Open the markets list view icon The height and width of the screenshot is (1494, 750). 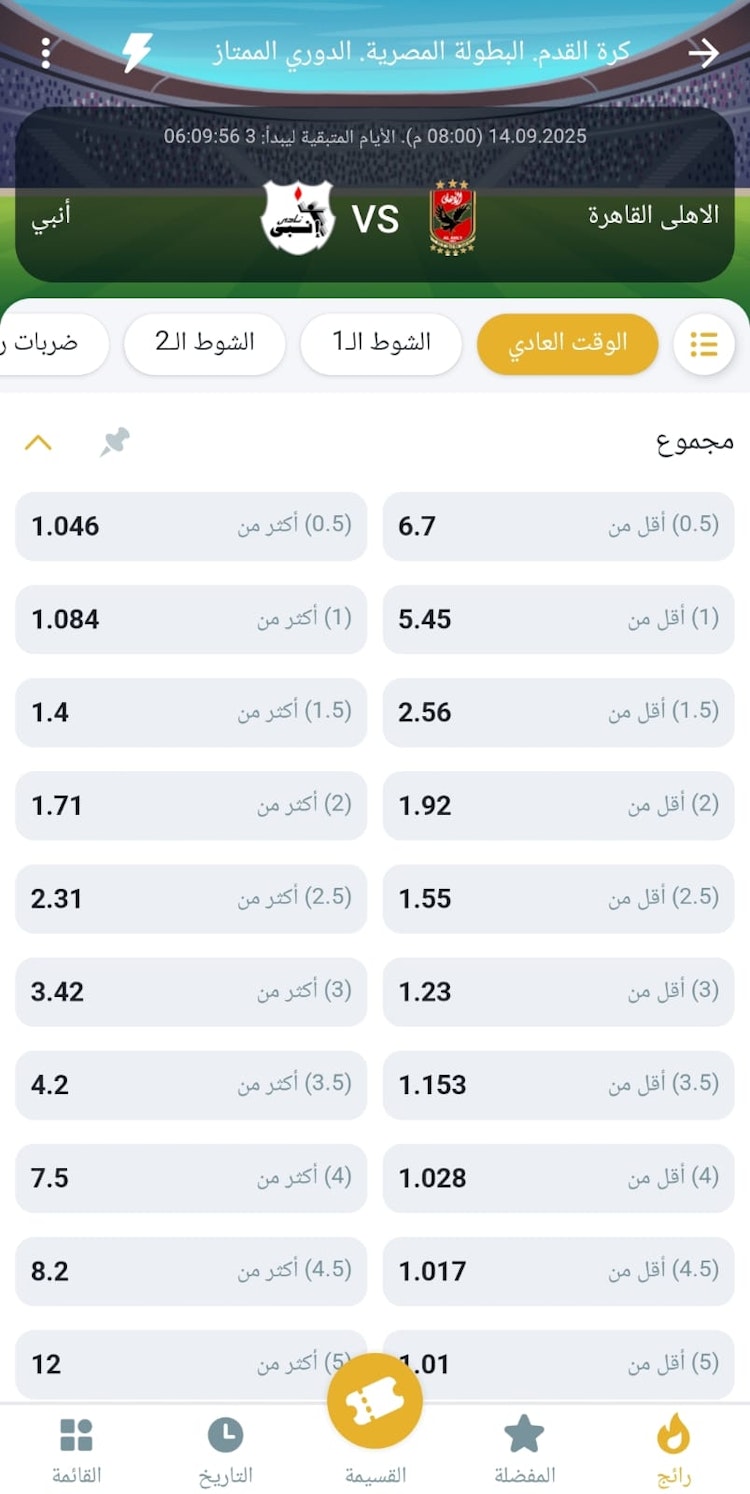(x=705, y=344)
